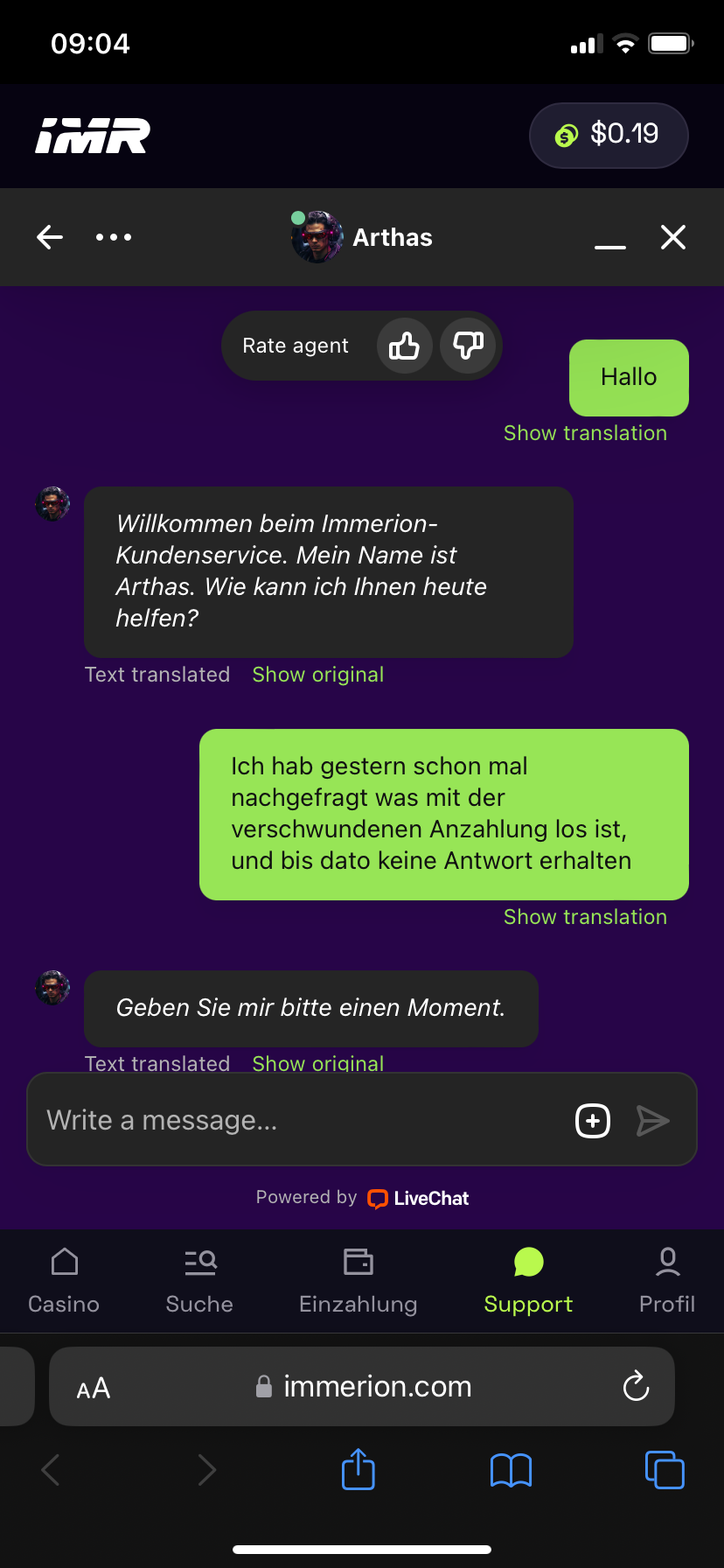Open the Suche tab
This screenshot has width=724, height=1568.
199,1281
